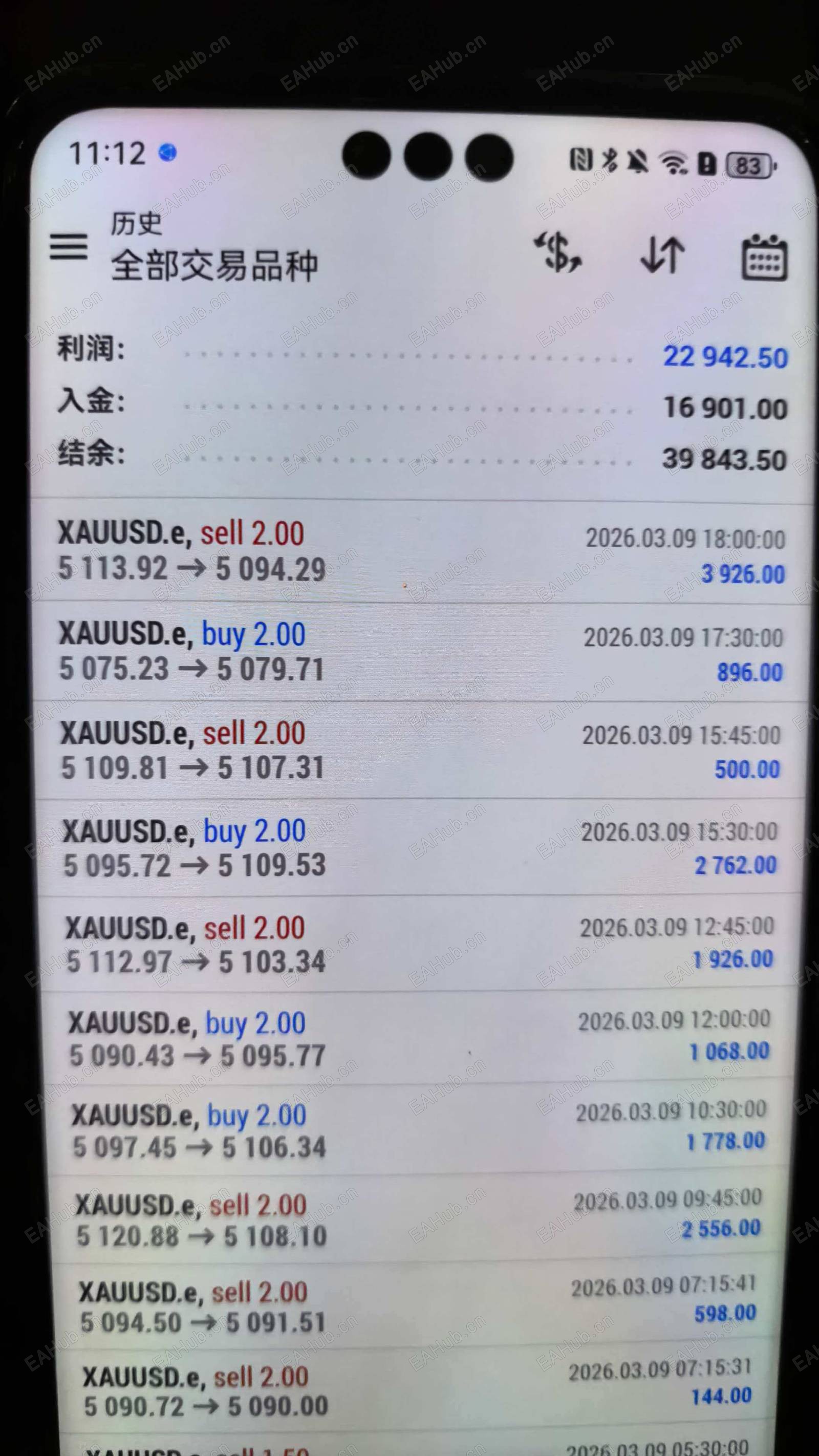This screenshot has height=1456, width=819.
Task: View the sell trade with 500.00 profit
Action: coord(418,750)
